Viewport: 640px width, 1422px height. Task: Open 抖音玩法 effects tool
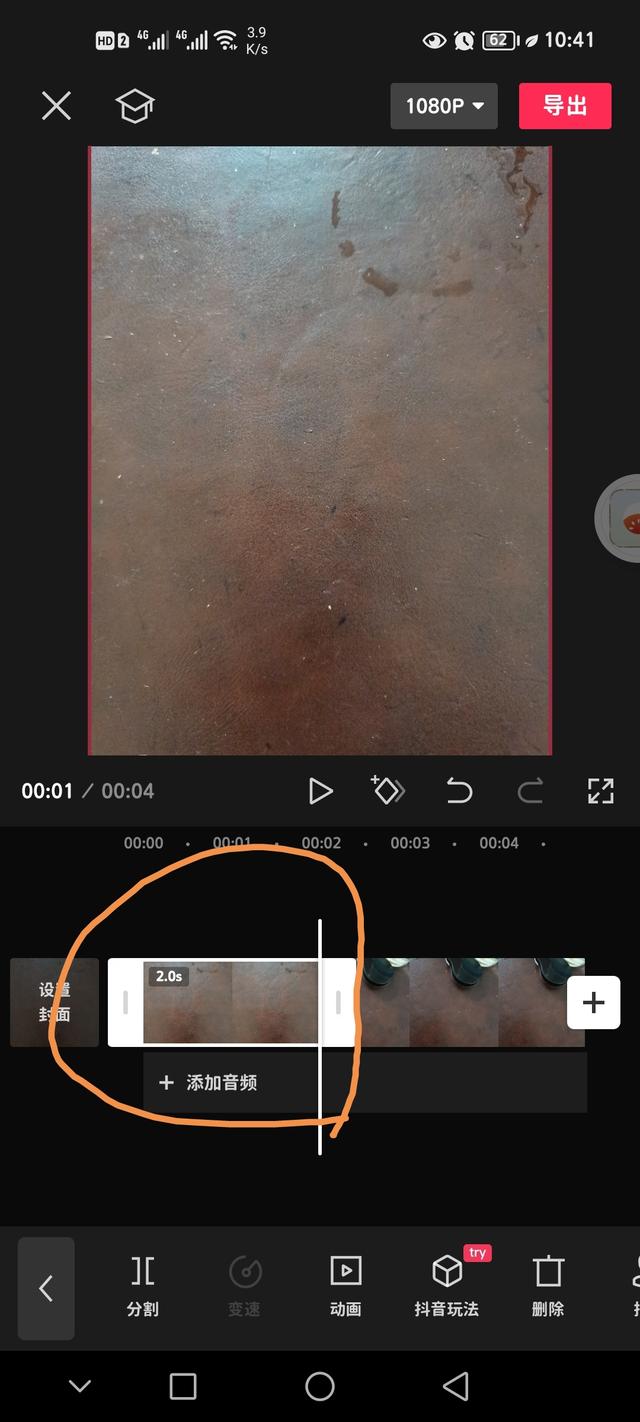pyautogui.click(x=446, y=1286)
